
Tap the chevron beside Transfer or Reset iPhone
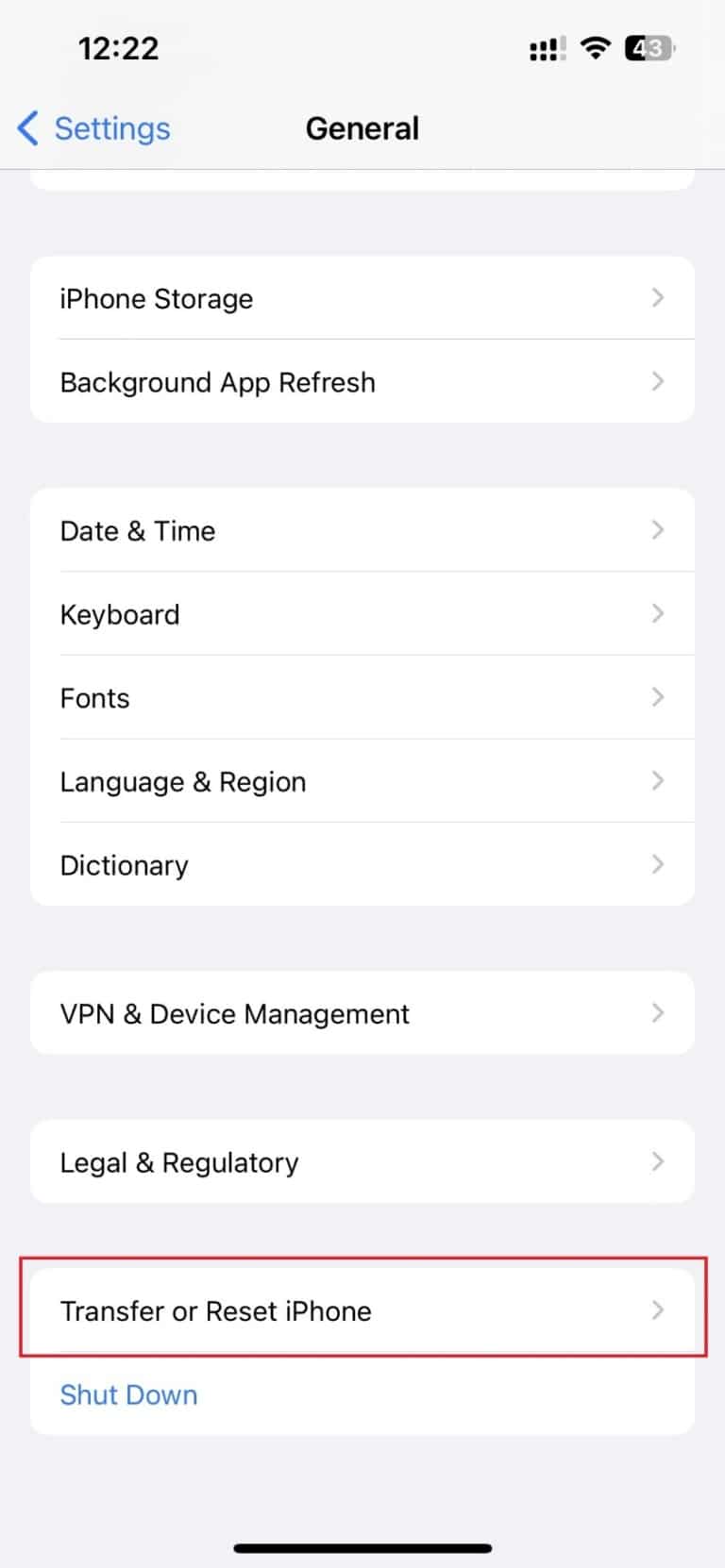click(x=658, y=1310)
